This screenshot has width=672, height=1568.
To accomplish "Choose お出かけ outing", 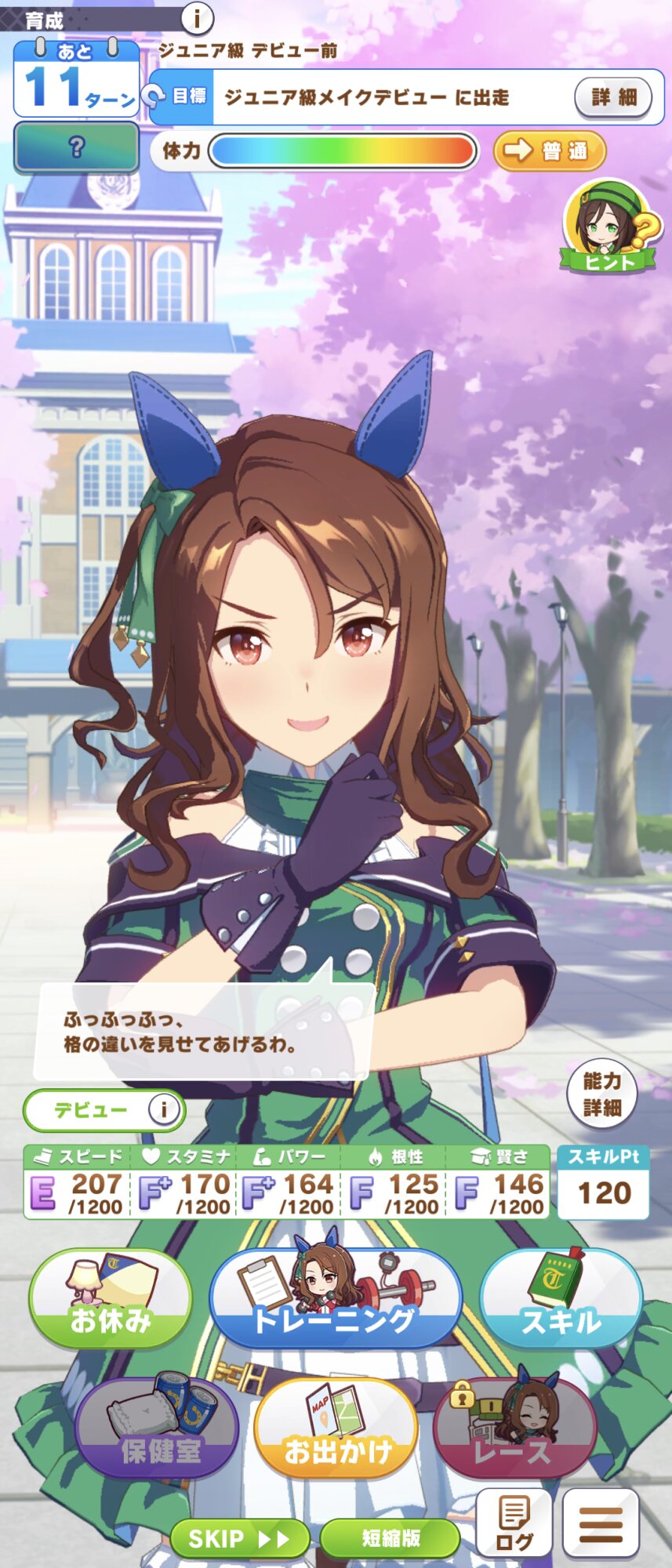I will tap(336, 1428).
